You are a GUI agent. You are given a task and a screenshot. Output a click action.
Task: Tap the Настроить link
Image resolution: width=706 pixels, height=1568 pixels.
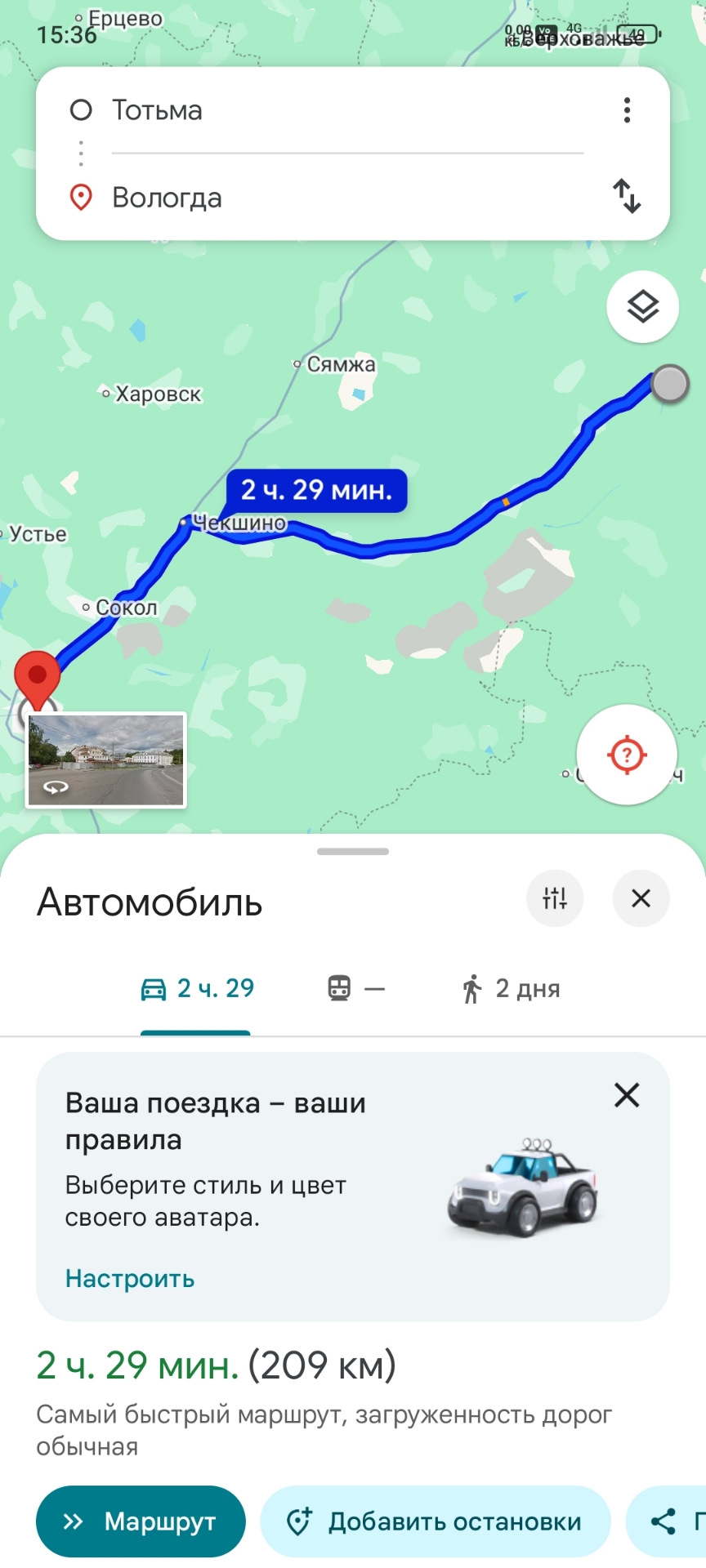[x=130, y=1278]
